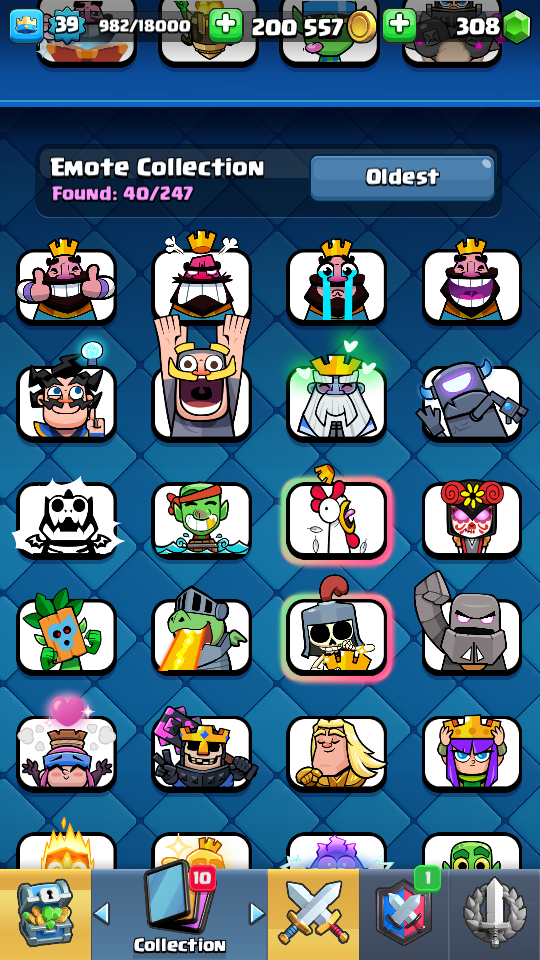Switch to the Battle crossed swords tab

click(x=313, y=915)
